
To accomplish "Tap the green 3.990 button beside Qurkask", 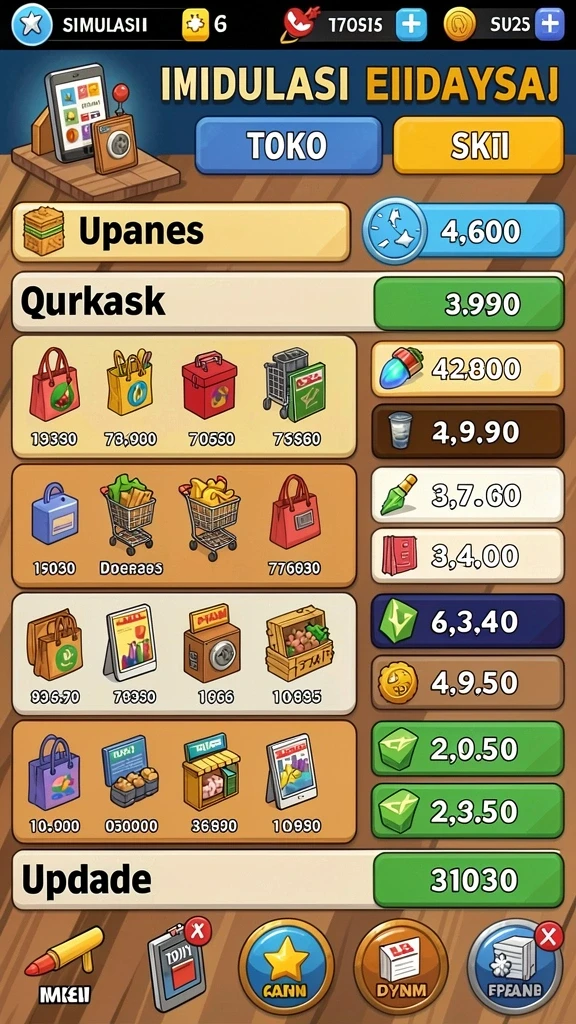I will (x=468, y=304).
